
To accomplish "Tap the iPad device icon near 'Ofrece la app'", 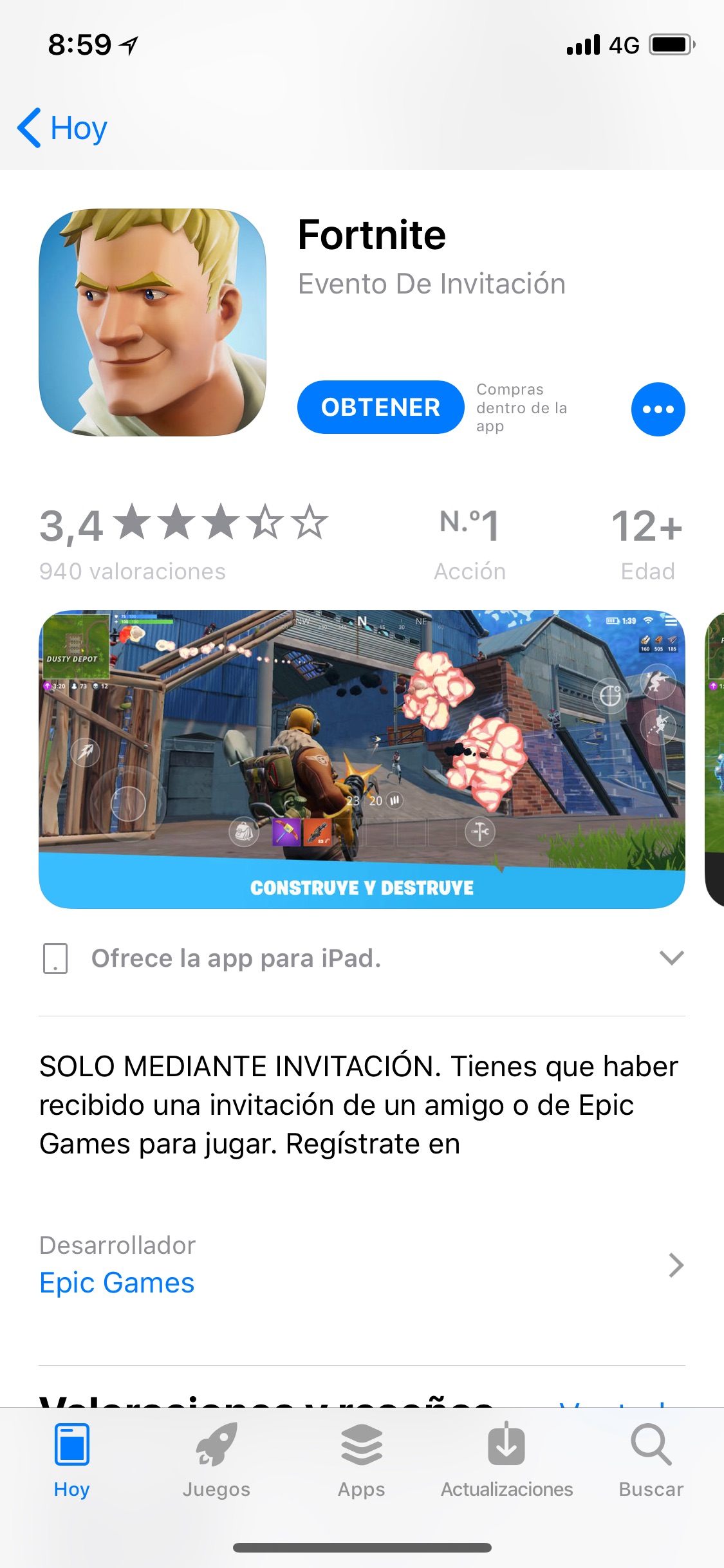I will click(57, 958).
